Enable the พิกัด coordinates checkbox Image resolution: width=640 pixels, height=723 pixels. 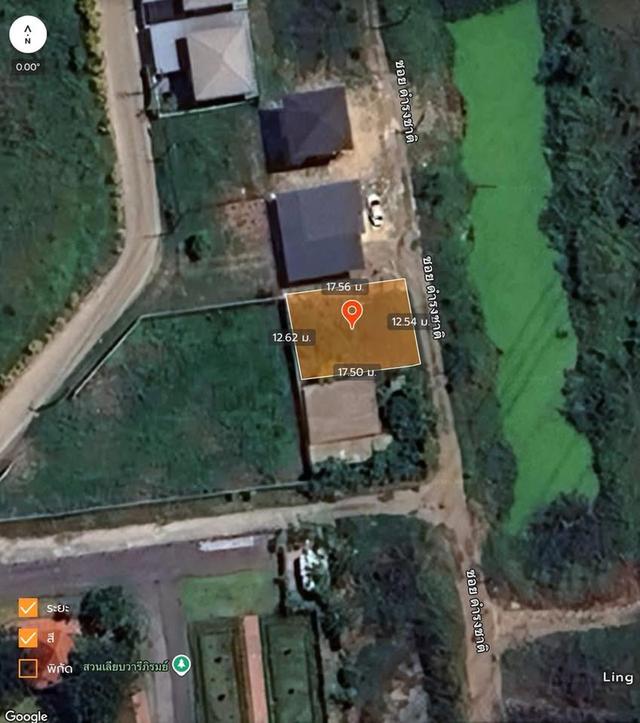28,666
